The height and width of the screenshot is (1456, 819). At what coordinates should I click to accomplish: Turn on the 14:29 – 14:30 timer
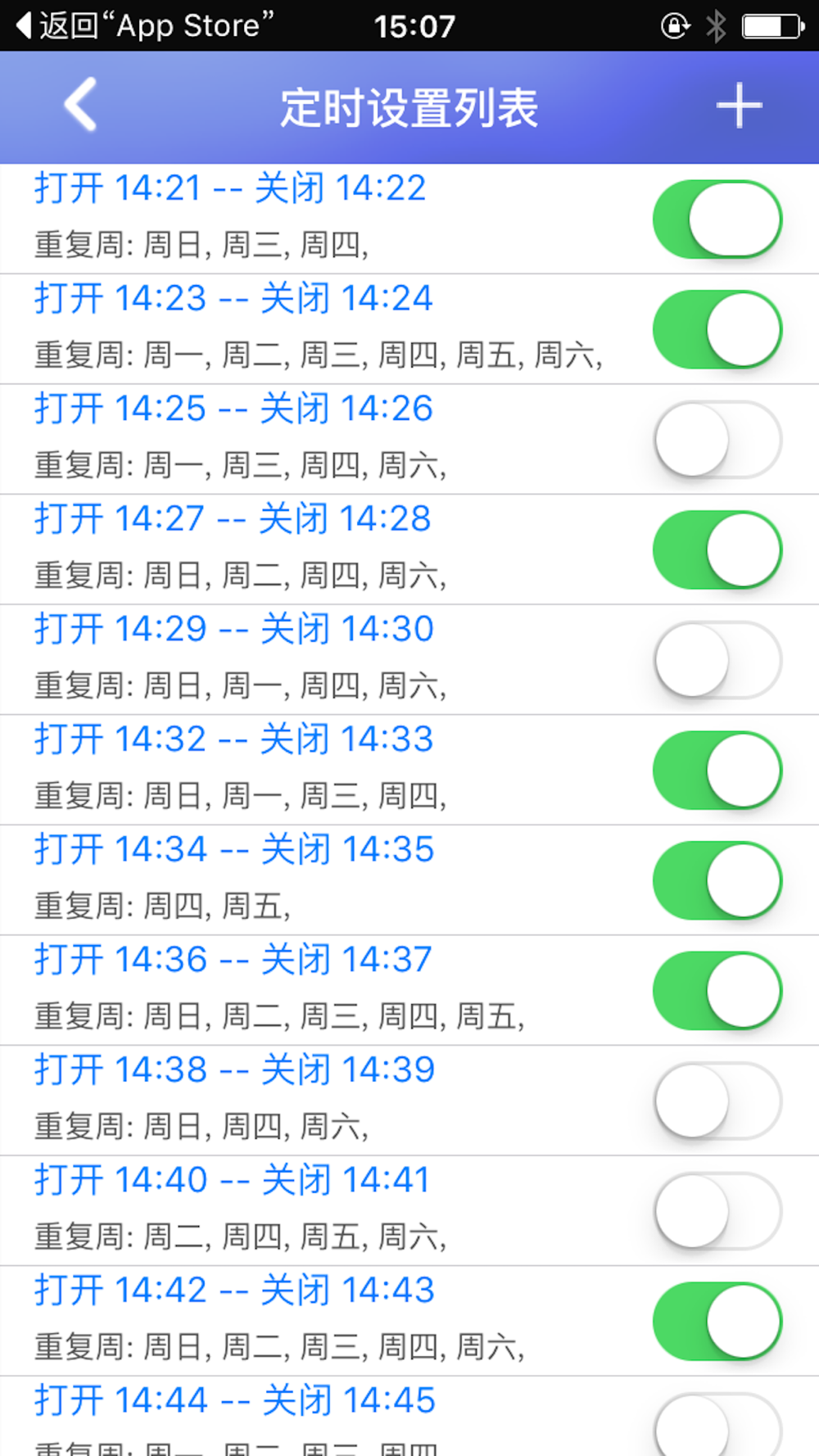tap(717, 660)
